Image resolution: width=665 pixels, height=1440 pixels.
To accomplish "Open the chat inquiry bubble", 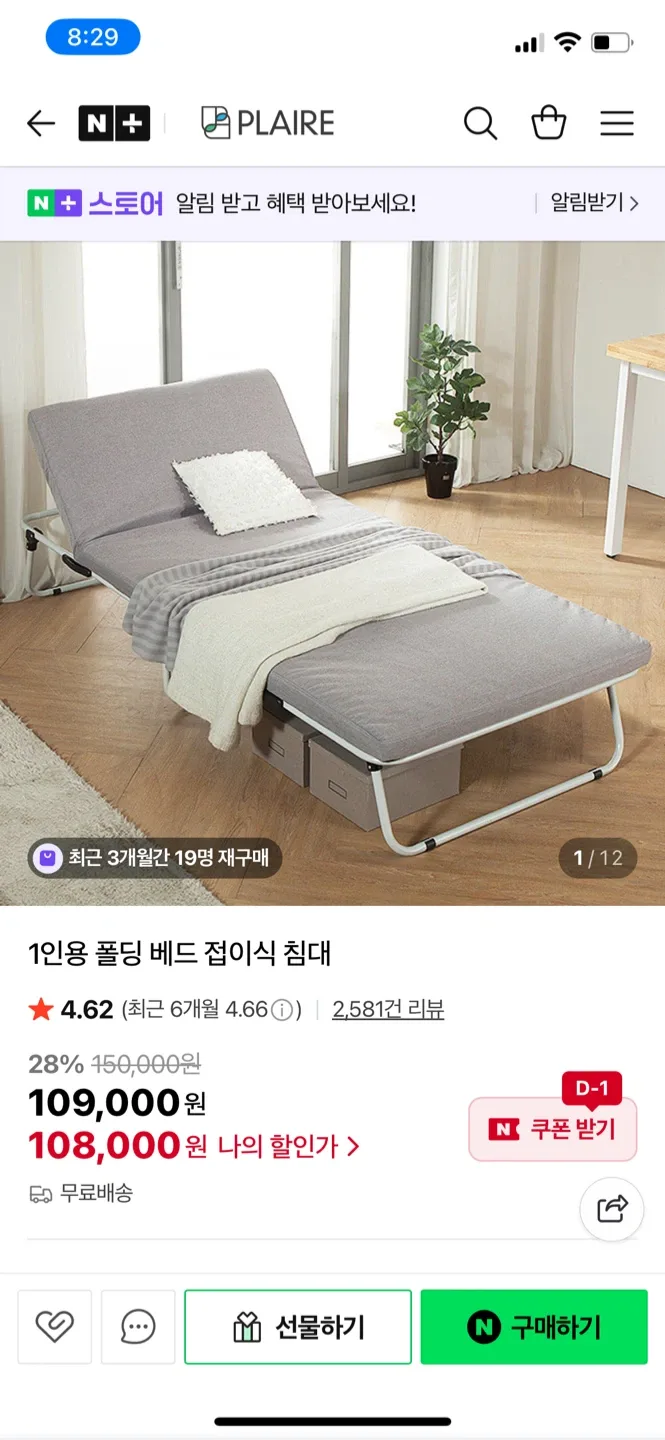I will coord(138,1327).
